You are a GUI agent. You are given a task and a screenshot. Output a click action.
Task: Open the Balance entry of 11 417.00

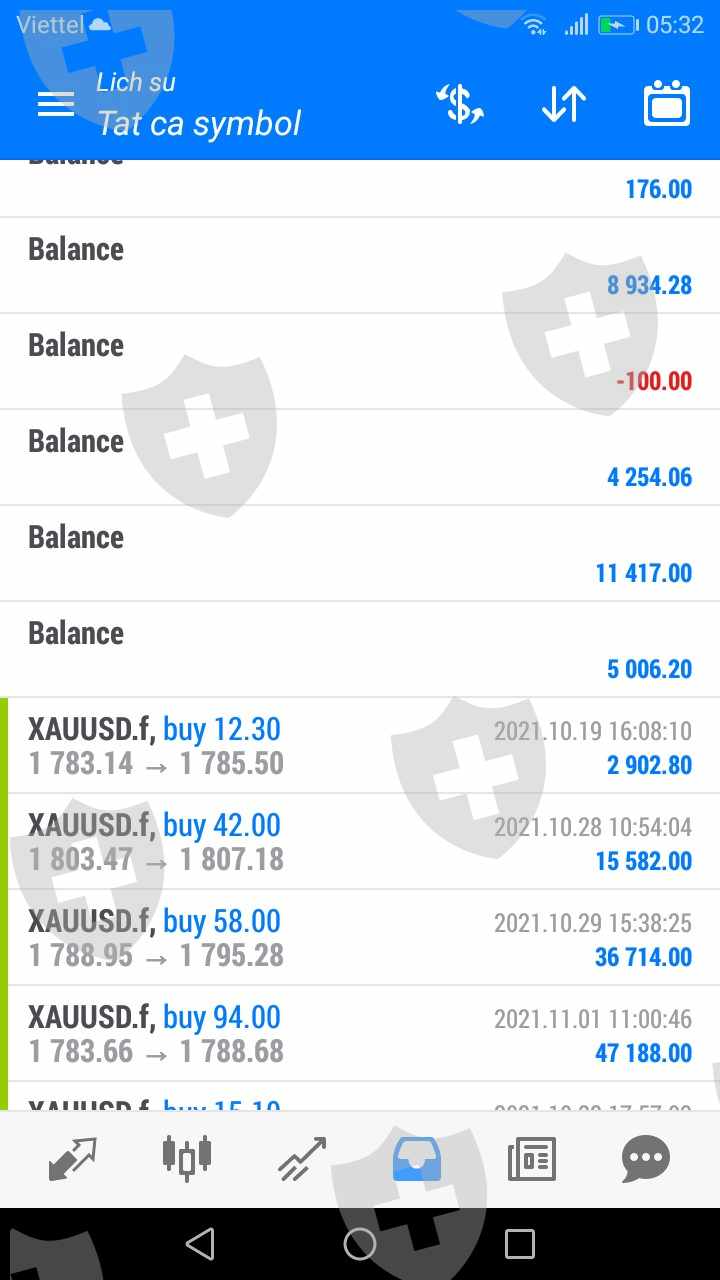pyautogui.click(x=360, y=554)
